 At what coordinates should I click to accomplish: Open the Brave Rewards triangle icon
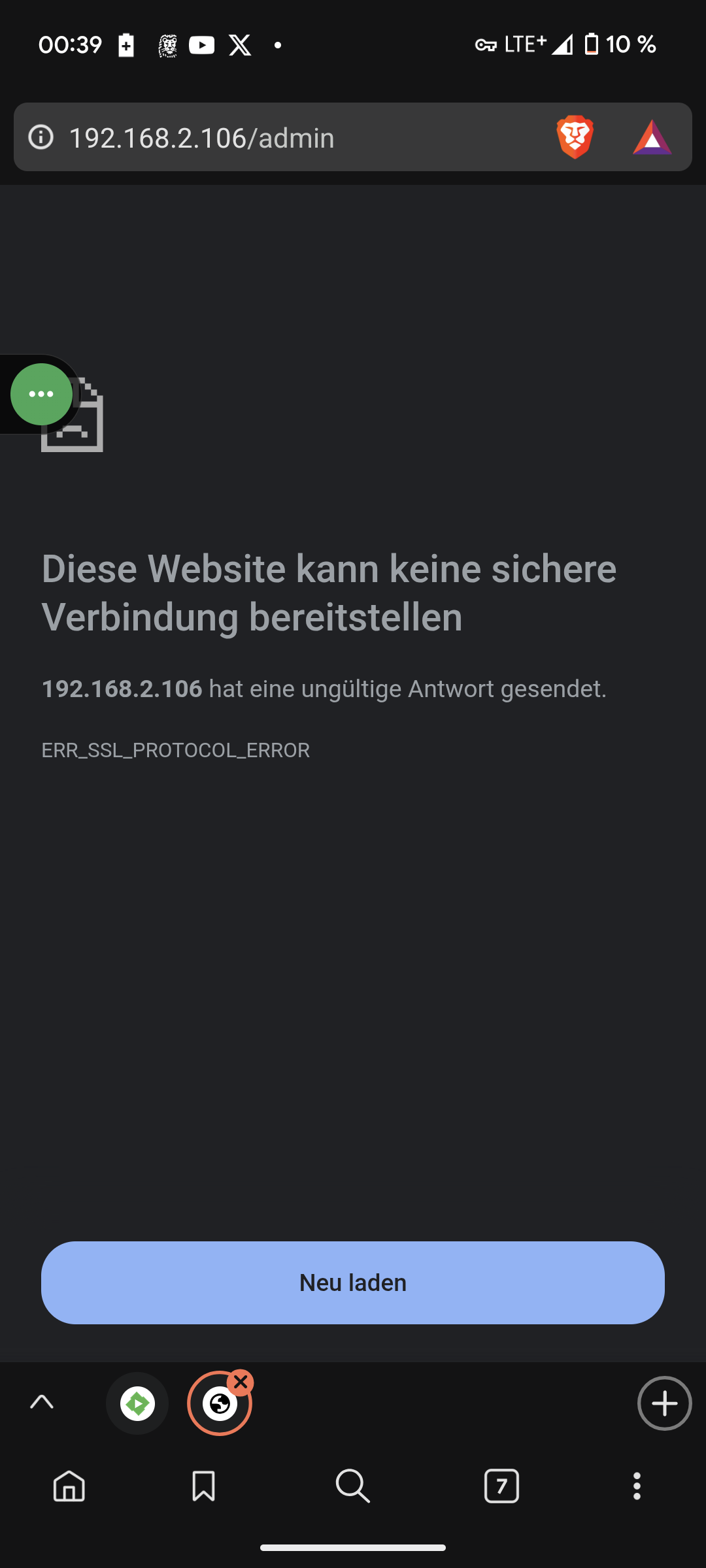pyautogui.click(x=652, y=137)
